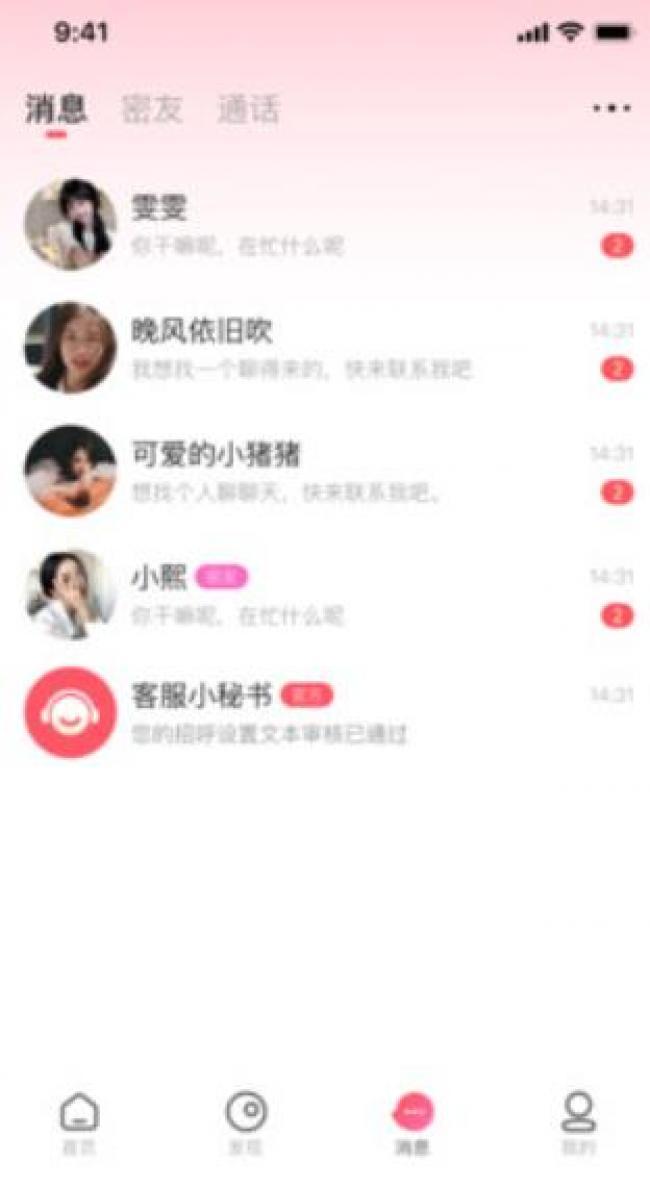Switch to the 通话 tab
650x1187 pixels.
[248, 109]
